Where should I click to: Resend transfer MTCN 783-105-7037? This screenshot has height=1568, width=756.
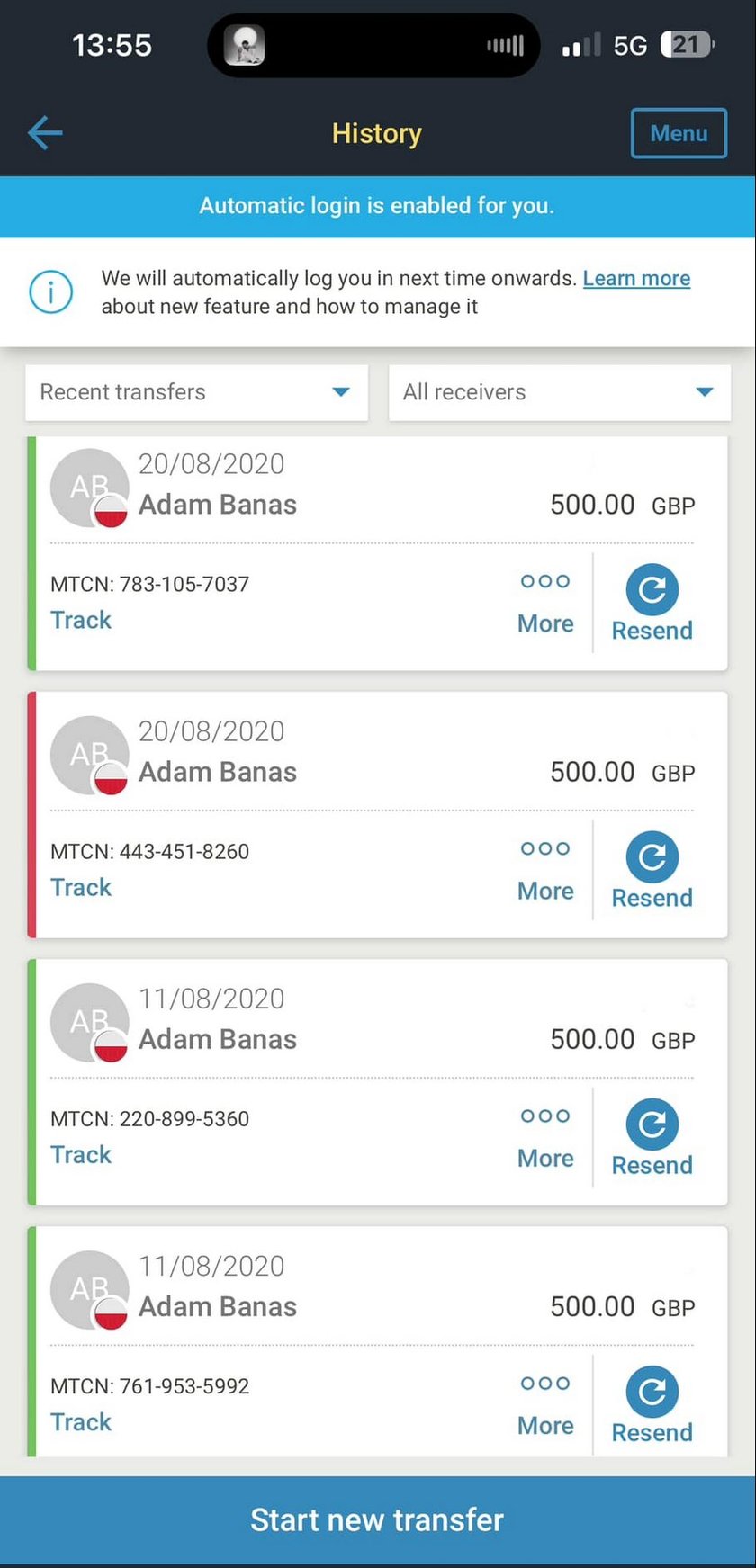coord(652,604)
